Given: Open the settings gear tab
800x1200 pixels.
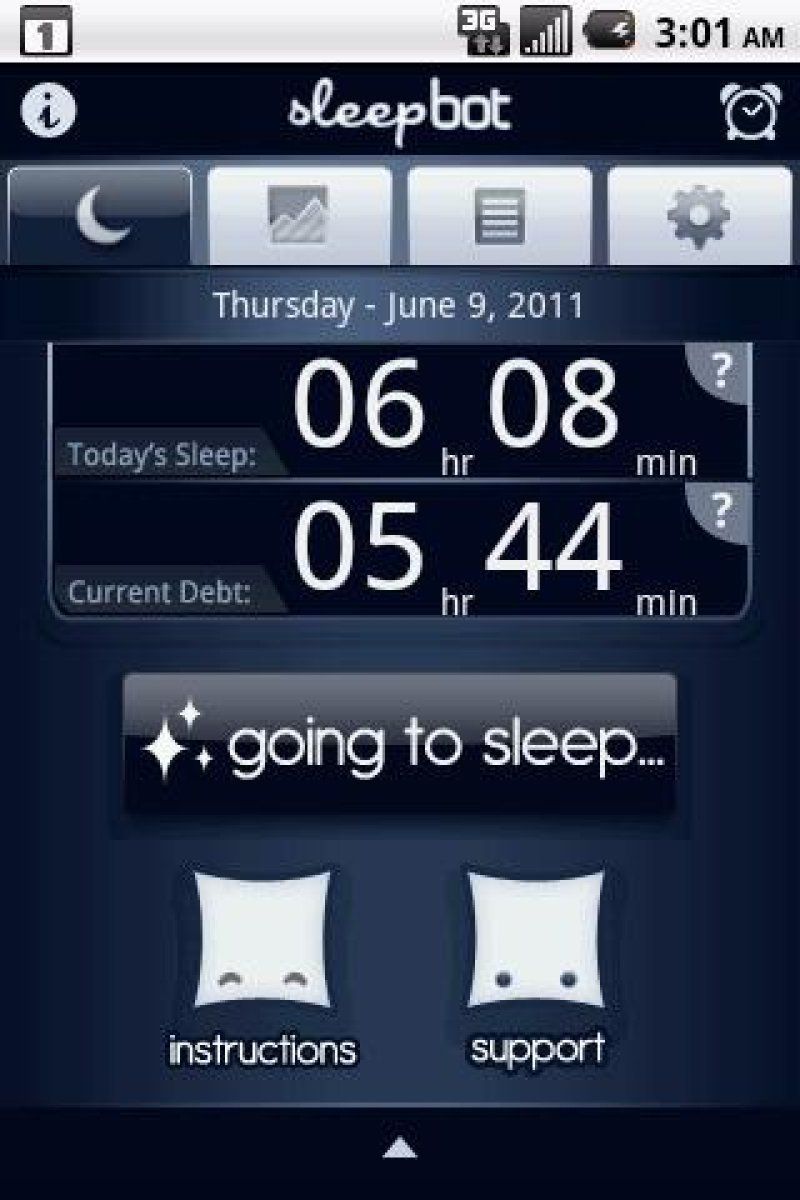Looking at the screenshot, I should coord(699,216).
